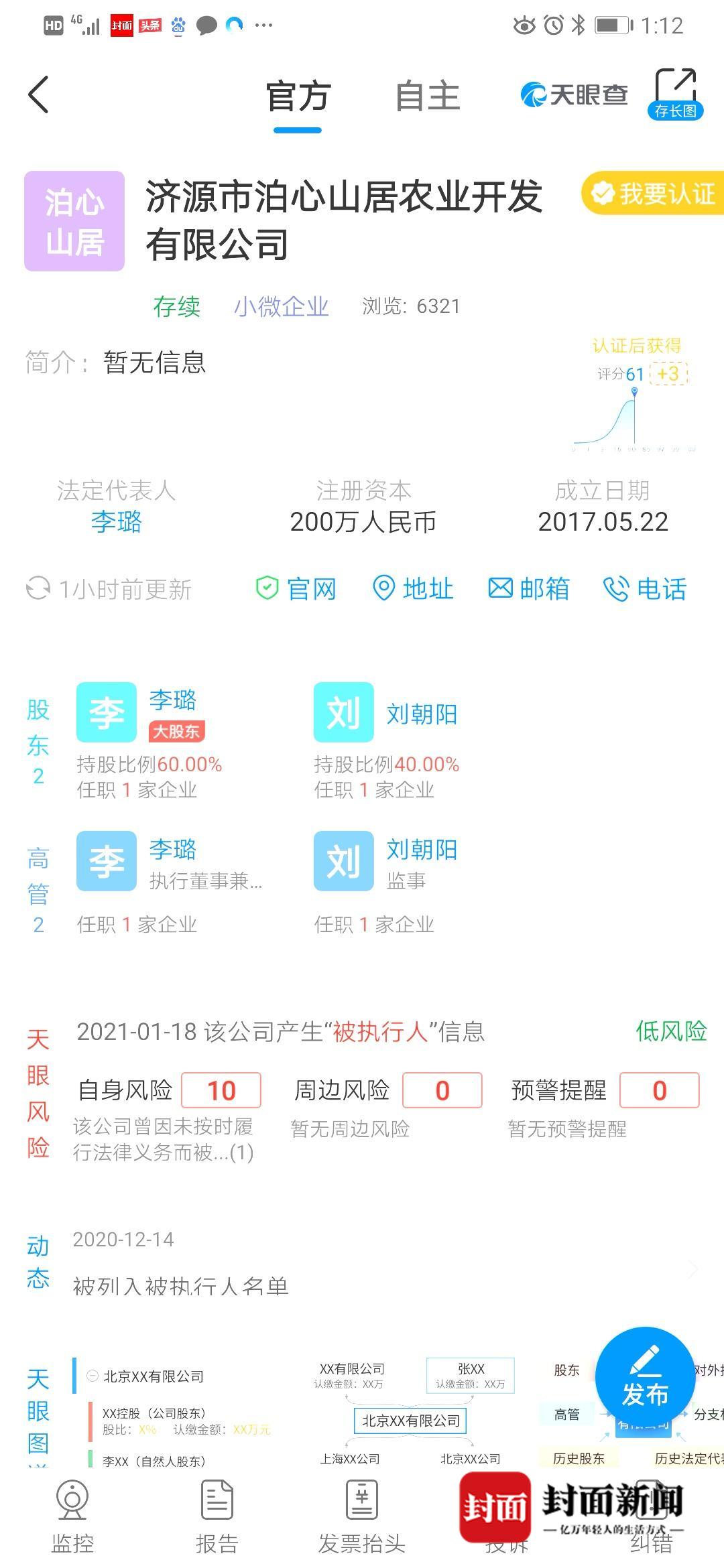724x1568 pixels.
Task: Switch to the 自主 tab
Action: tap(427, 96)
